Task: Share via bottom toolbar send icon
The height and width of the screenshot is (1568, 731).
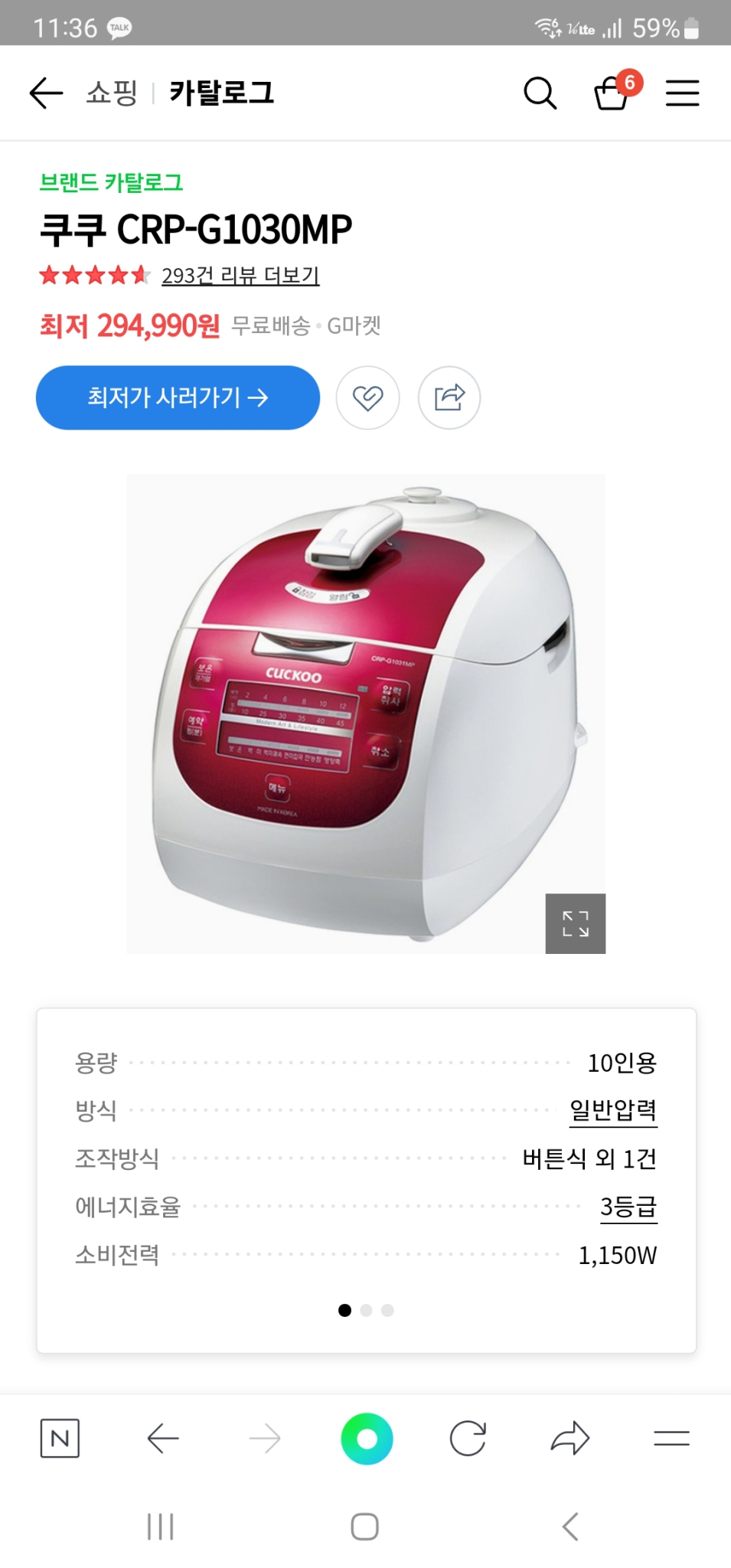Action: pyautogui.click(x=569, y=1438)
